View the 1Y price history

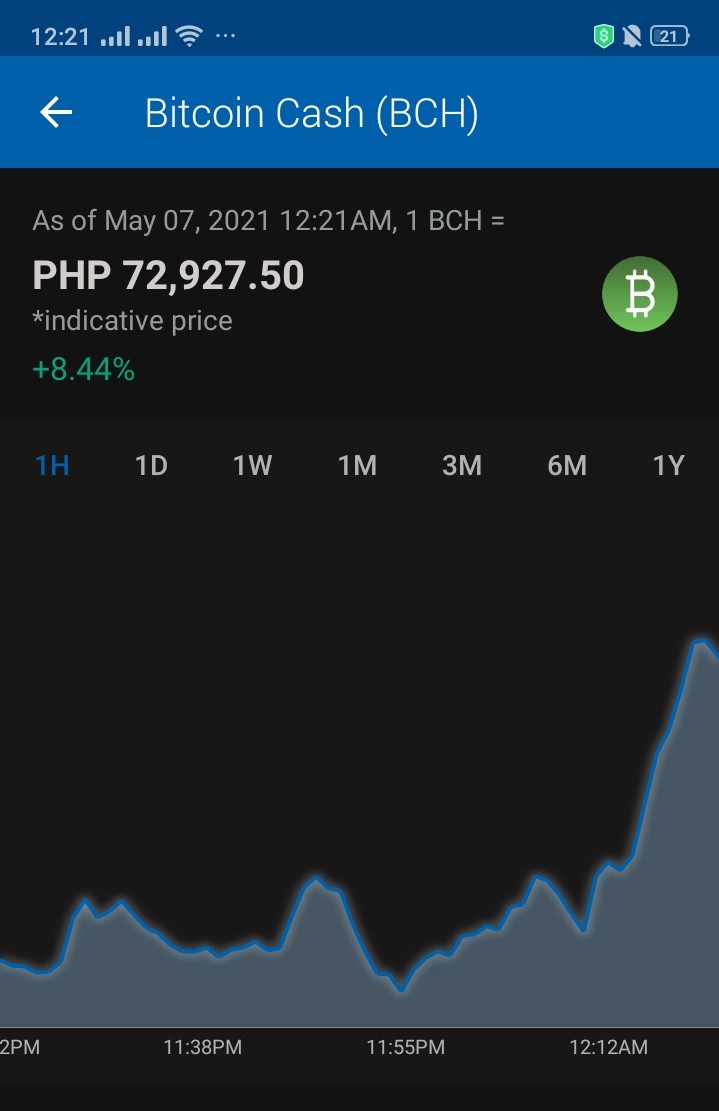(x=668, y=466)
